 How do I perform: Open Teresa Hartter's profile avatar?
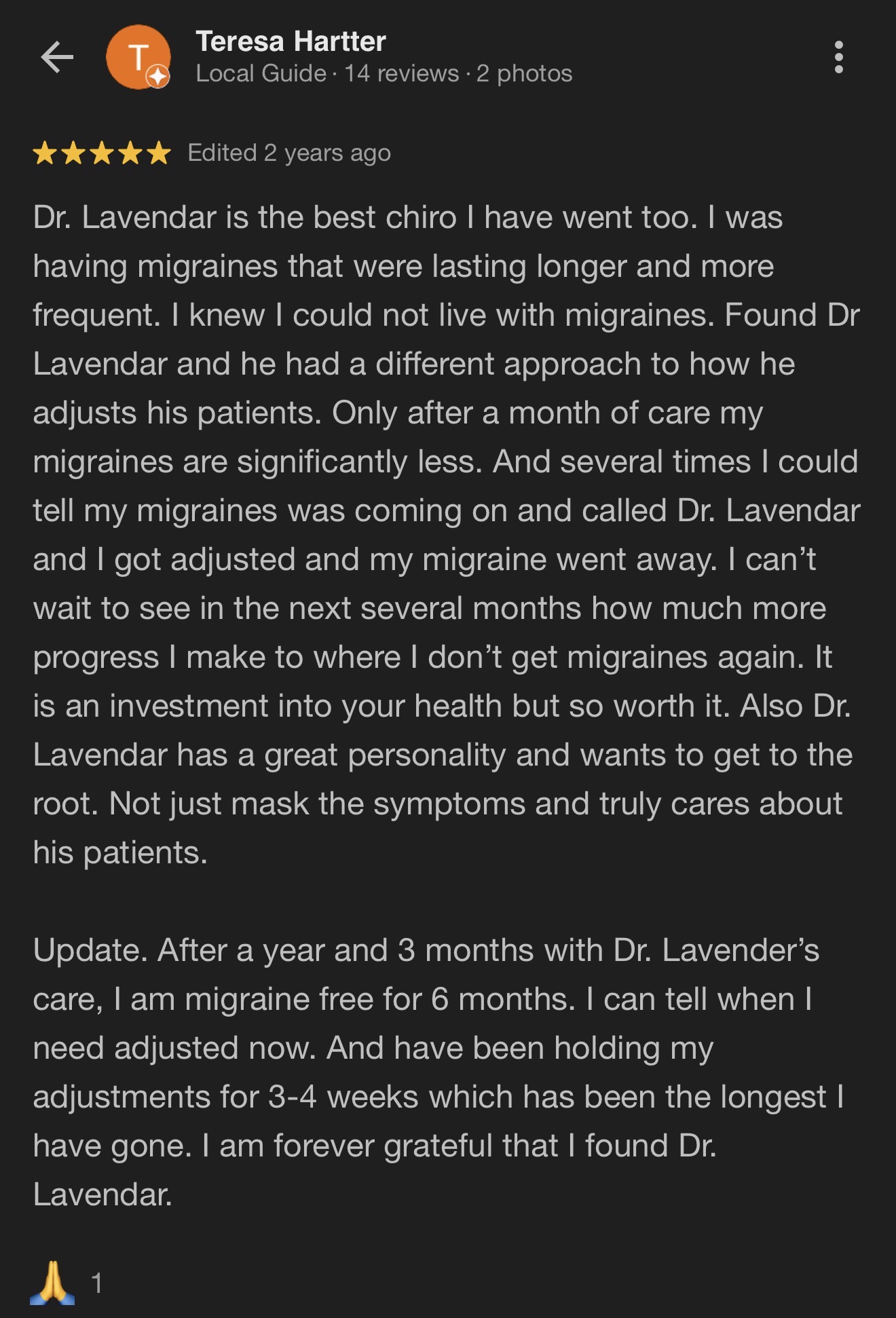click(138, 57)
